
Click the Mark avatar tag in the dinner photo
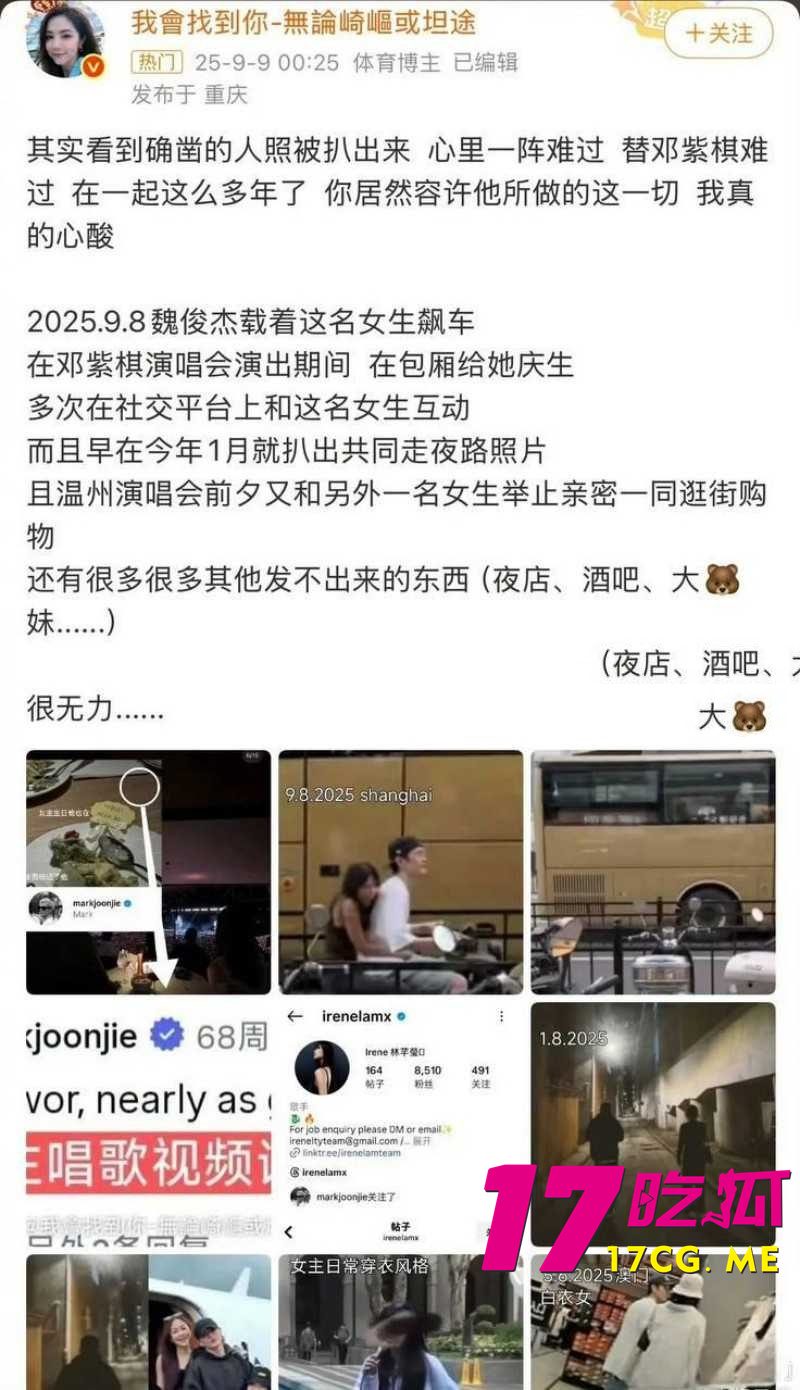(45, 905)
